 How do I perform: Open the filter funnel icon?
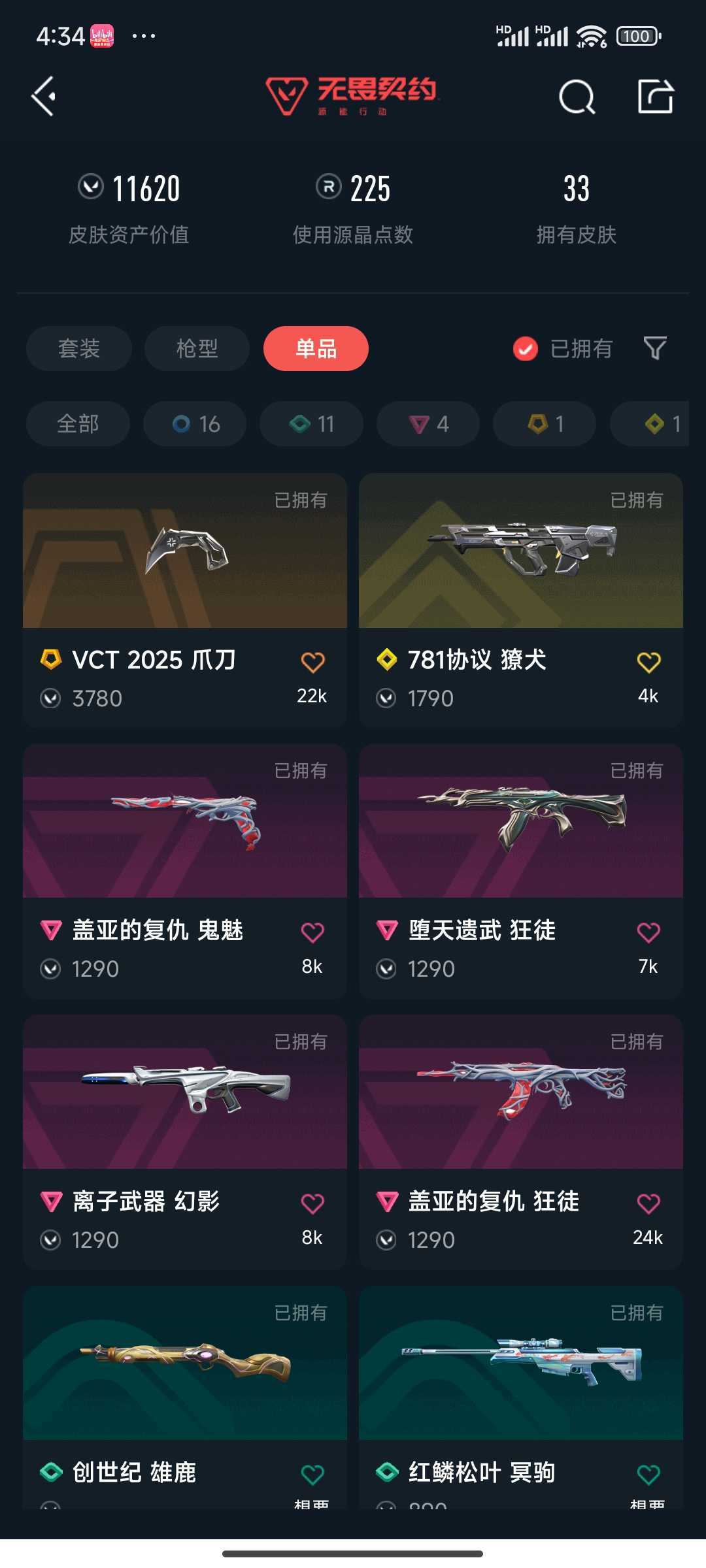655,348
